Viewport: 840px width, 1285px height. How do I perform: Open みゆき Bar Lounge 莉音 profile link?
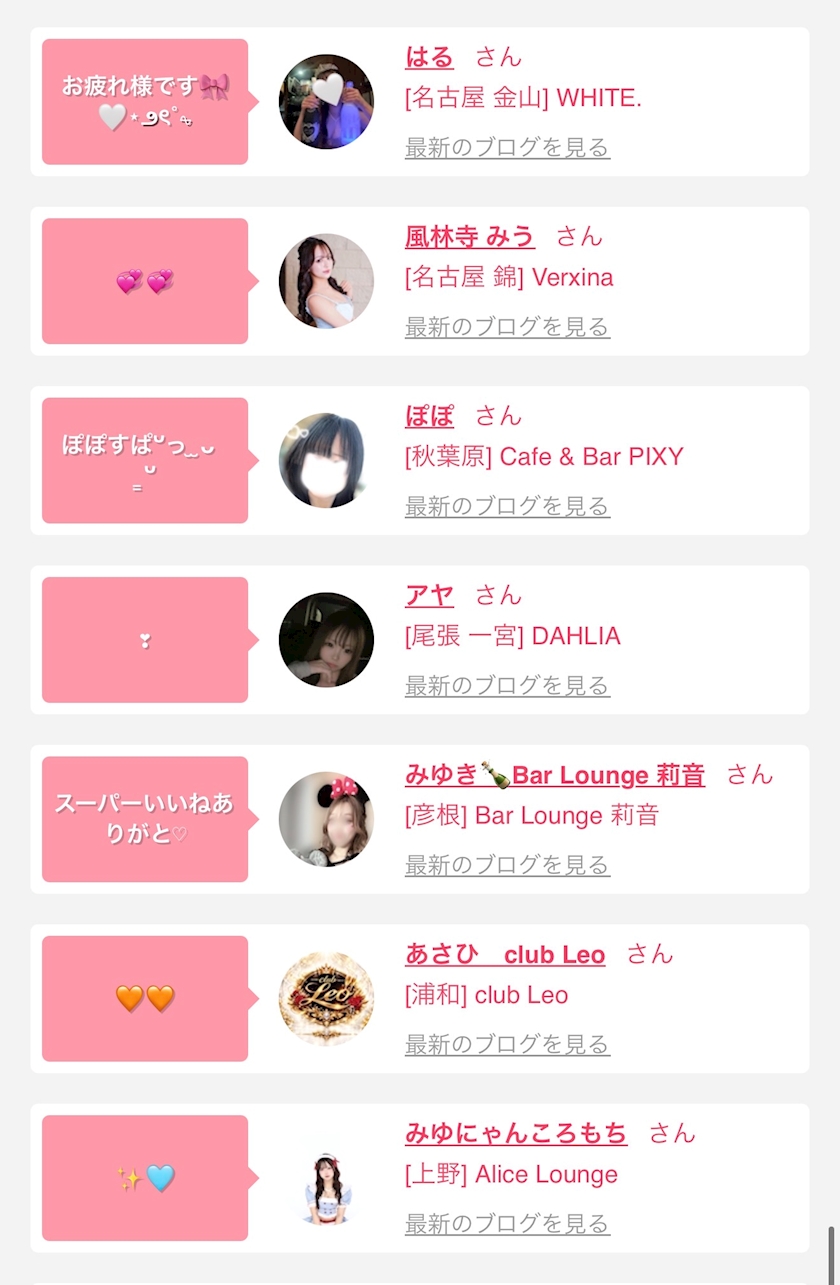click(x=555, y=774)
